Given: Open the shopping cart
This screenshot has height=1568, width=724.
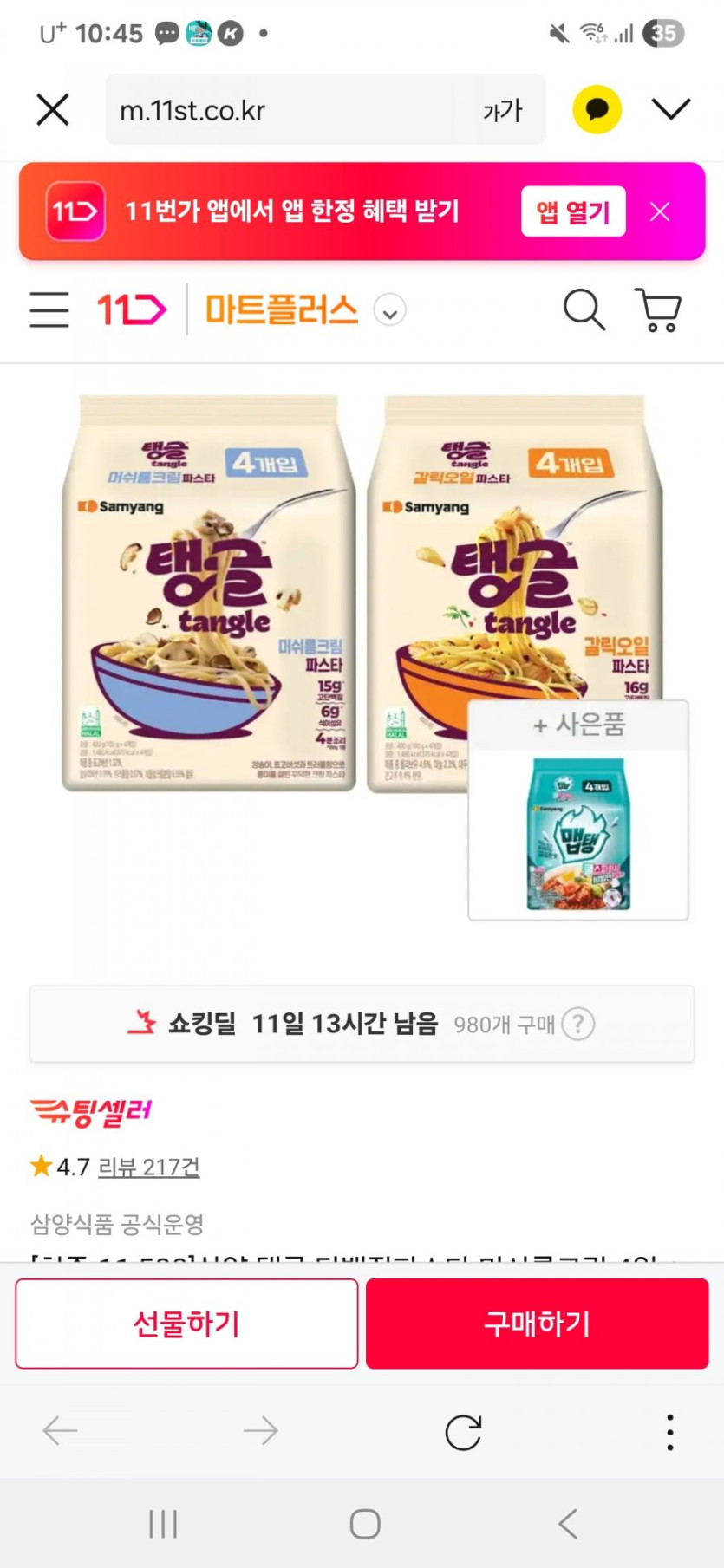Looking at the screenshot, I should click(x=659, y=309).
